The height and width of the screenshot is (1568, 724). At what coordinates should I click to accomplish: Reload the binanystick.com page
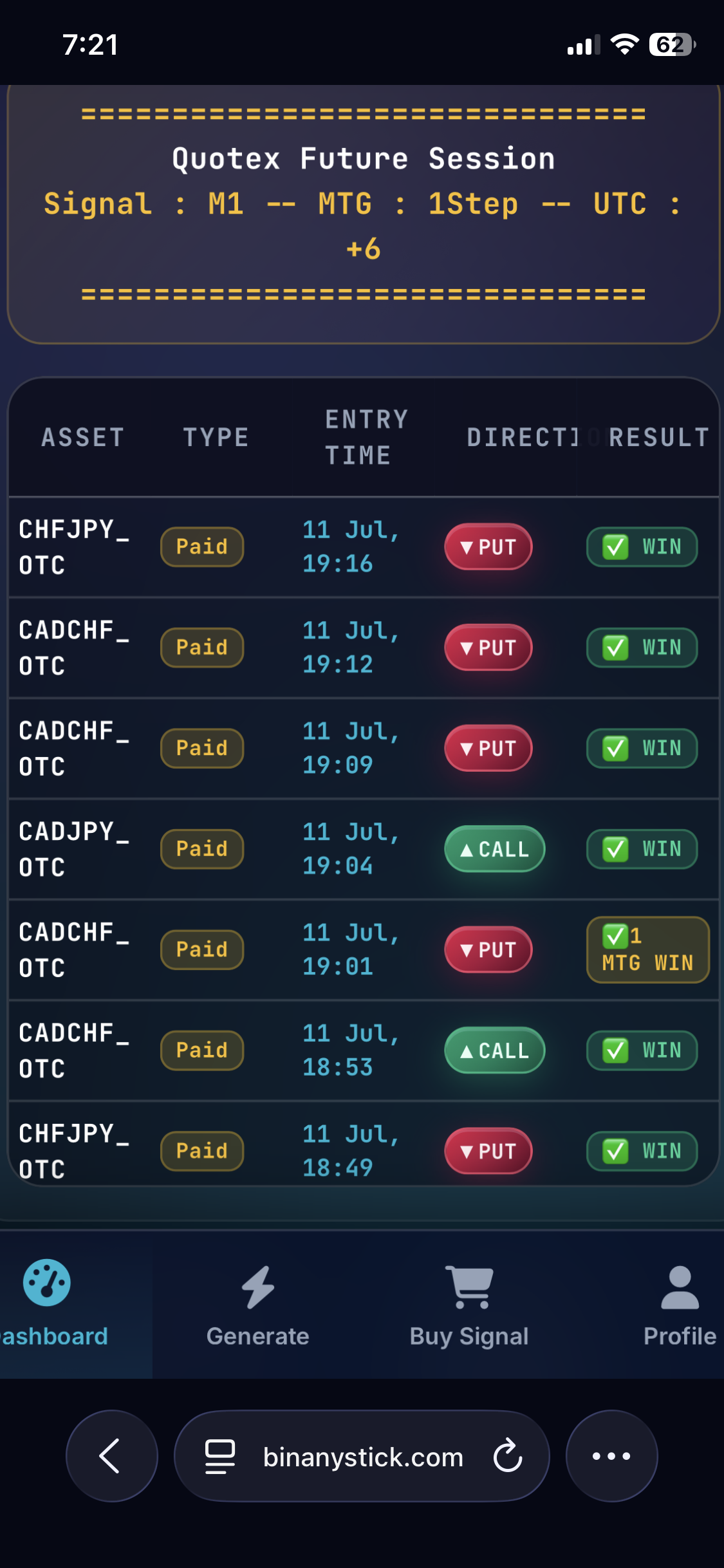tap(508, 1456)
